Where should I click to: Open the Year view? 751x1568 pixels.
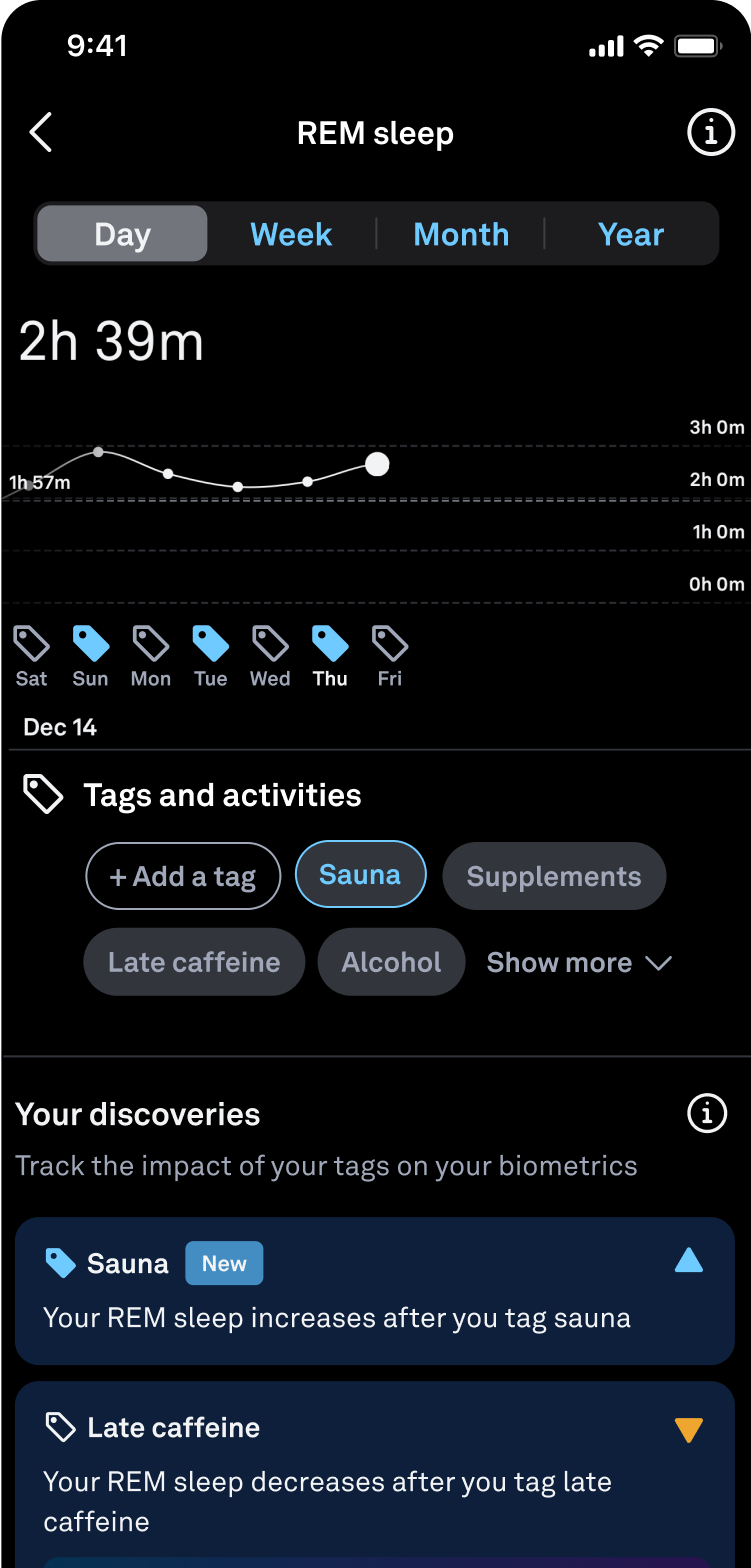[630, 233]
